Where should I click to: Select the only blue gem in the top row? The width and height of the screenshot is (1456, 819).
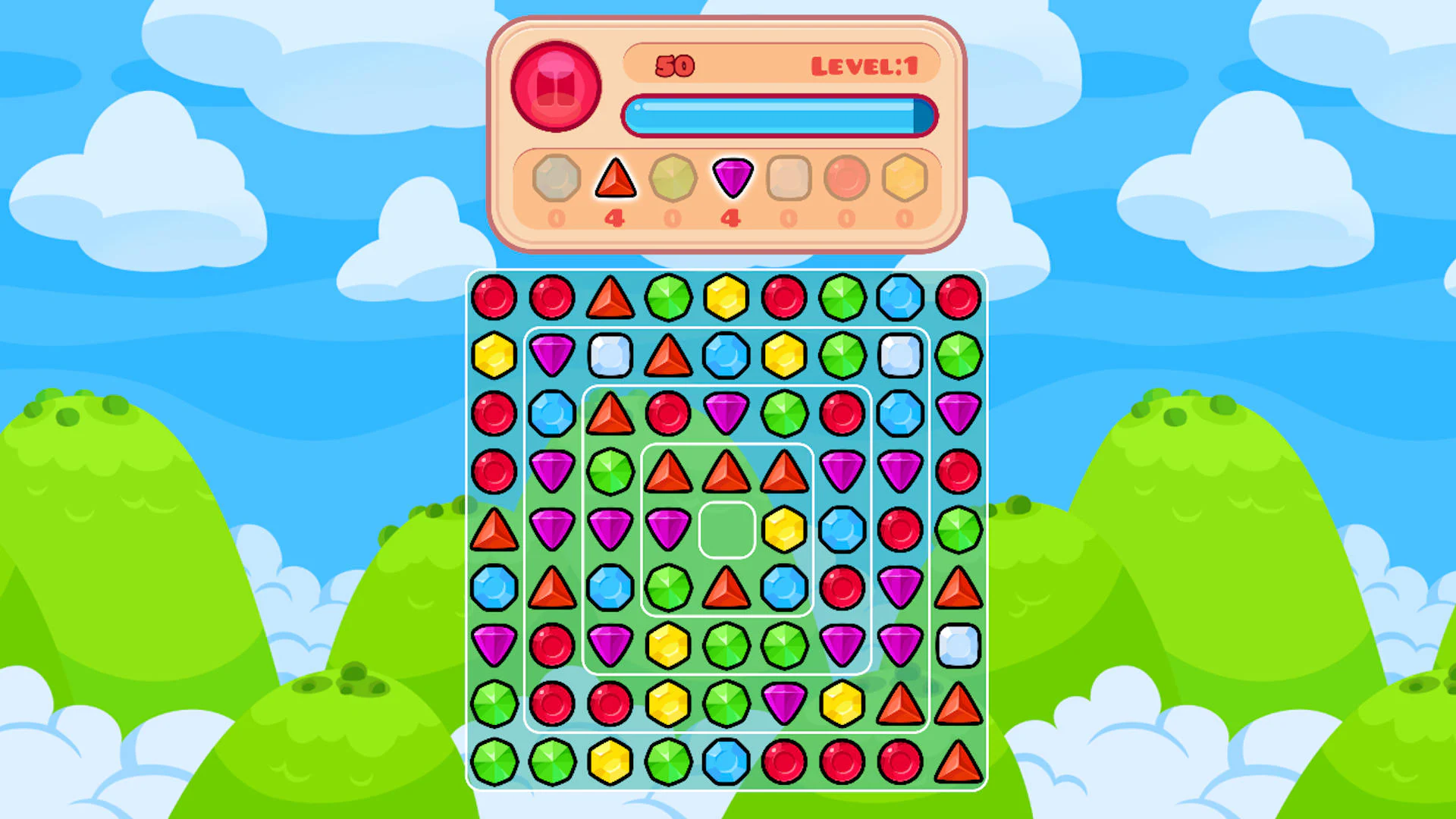pos(900,297)
